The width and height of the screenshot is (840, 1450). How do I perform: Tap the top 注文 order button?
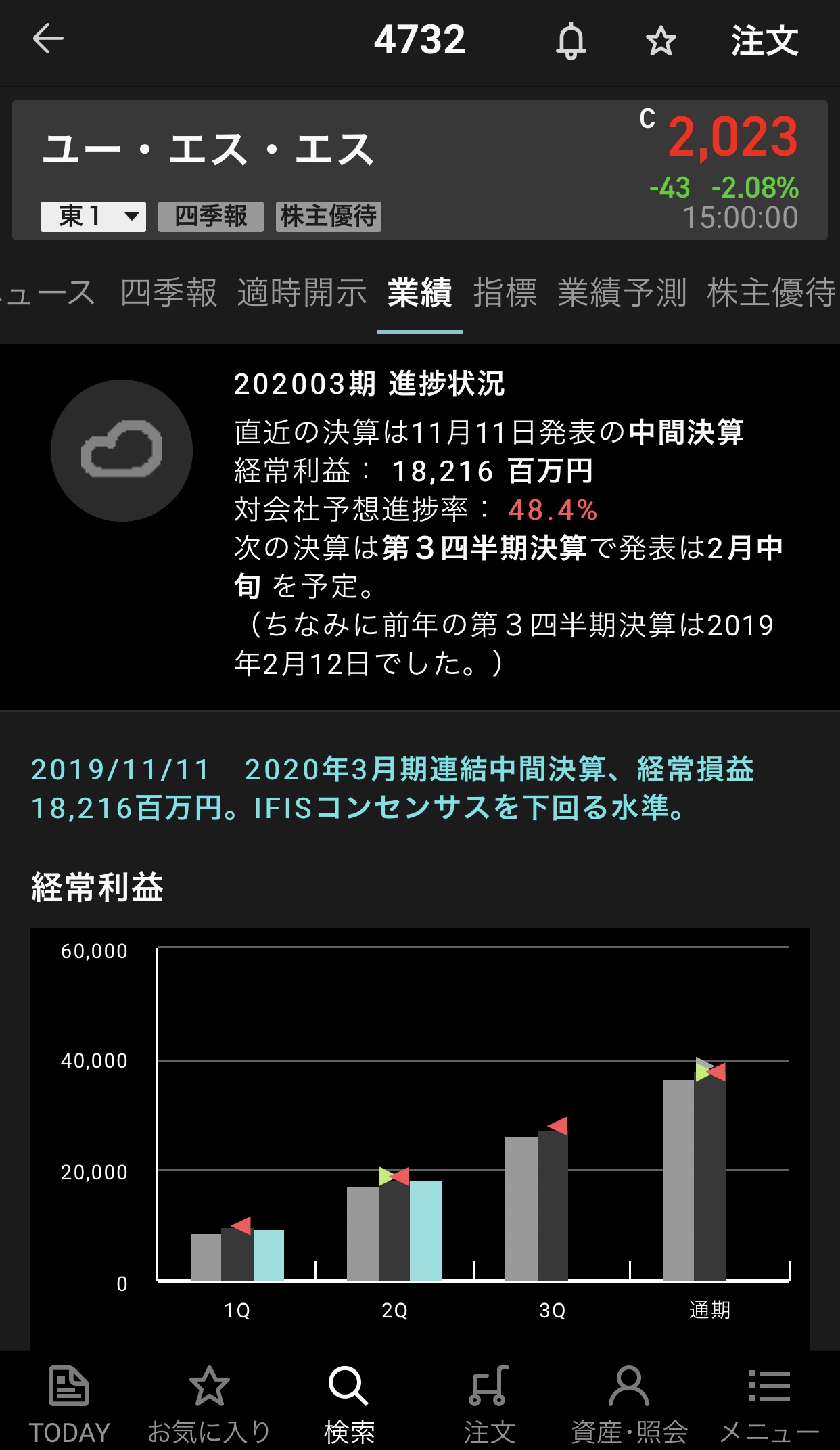pyautogui.click(x=764, y=41)
